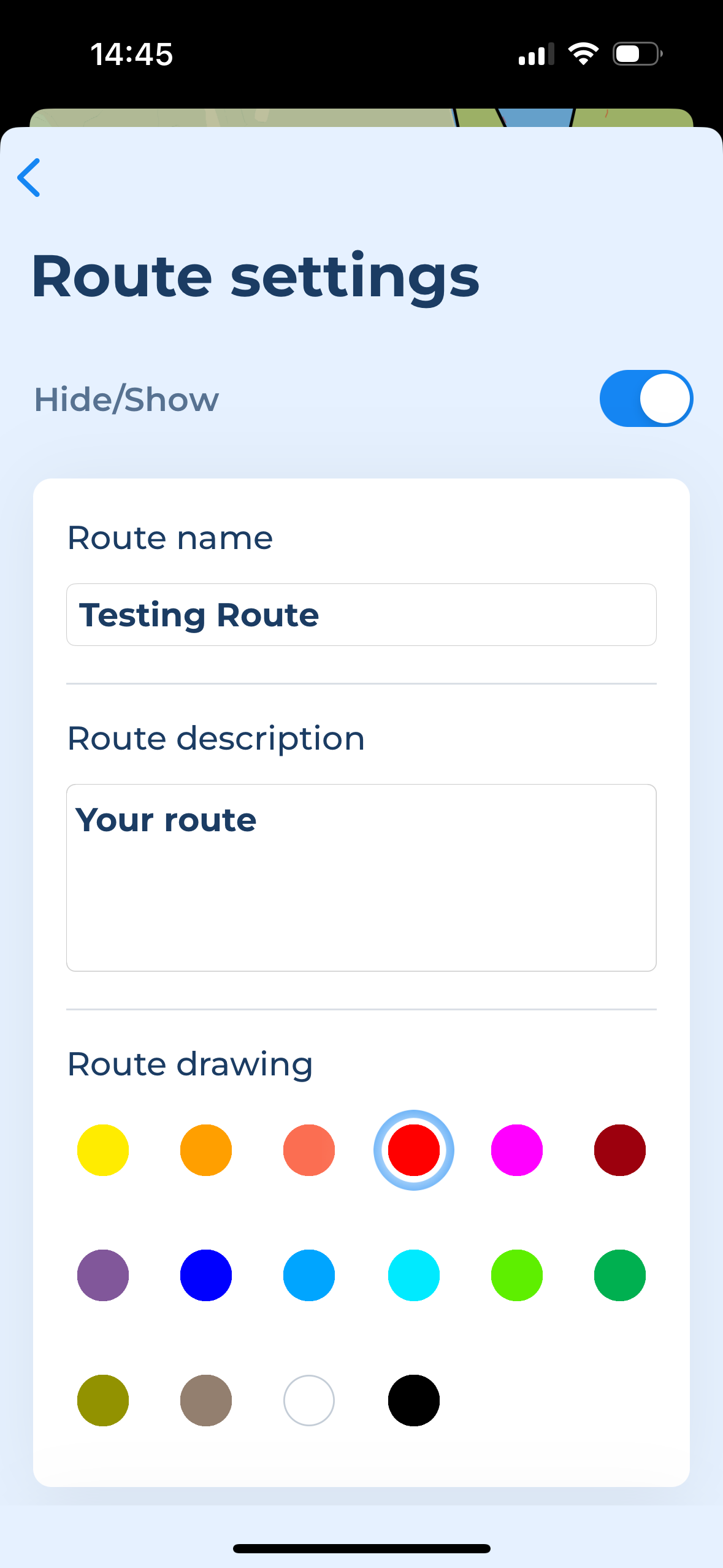Image resolution: width=723 pixels, height=1568 pixels.
Task: Go back using the blue arrow
Action: [29, 177]
